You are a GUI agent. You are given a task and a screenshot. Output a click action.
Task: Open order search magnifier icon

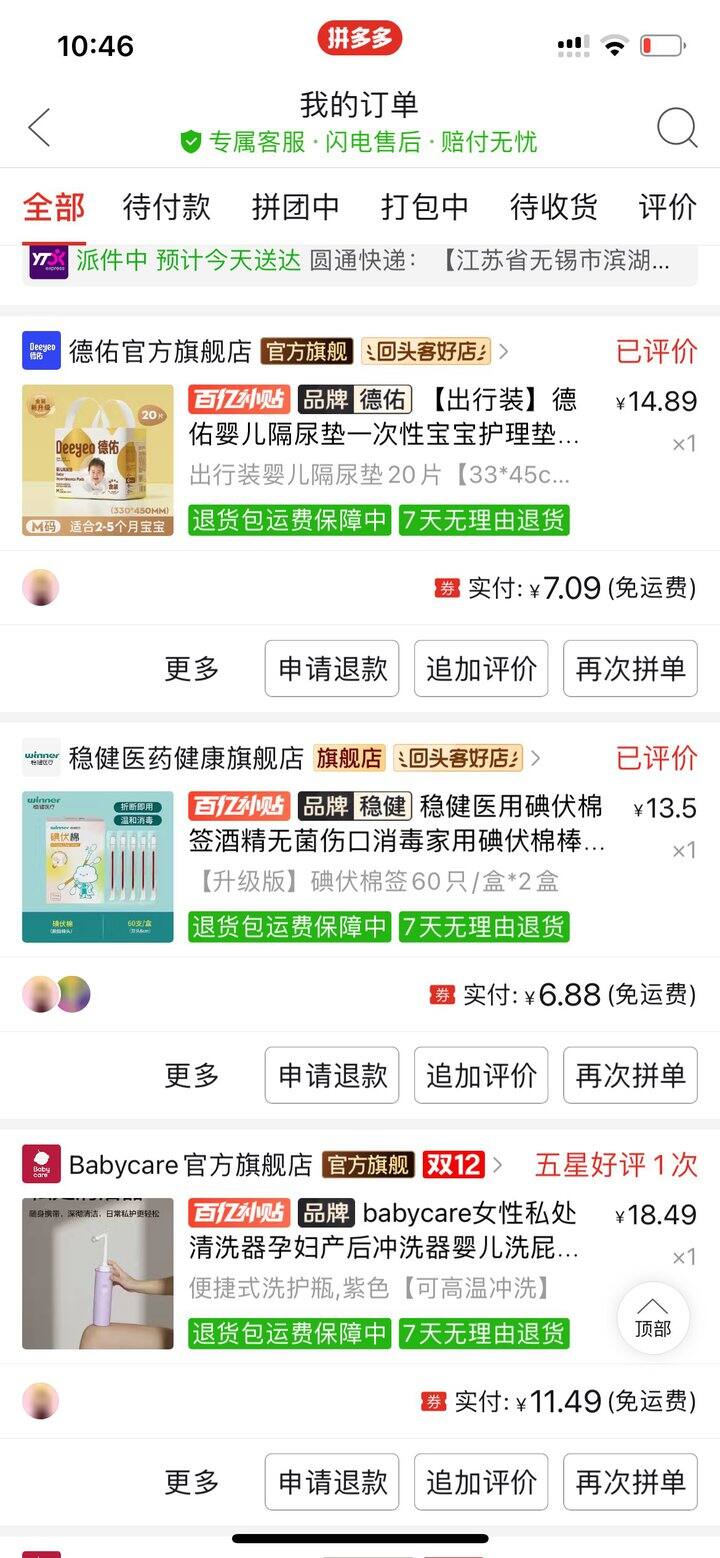676,128
